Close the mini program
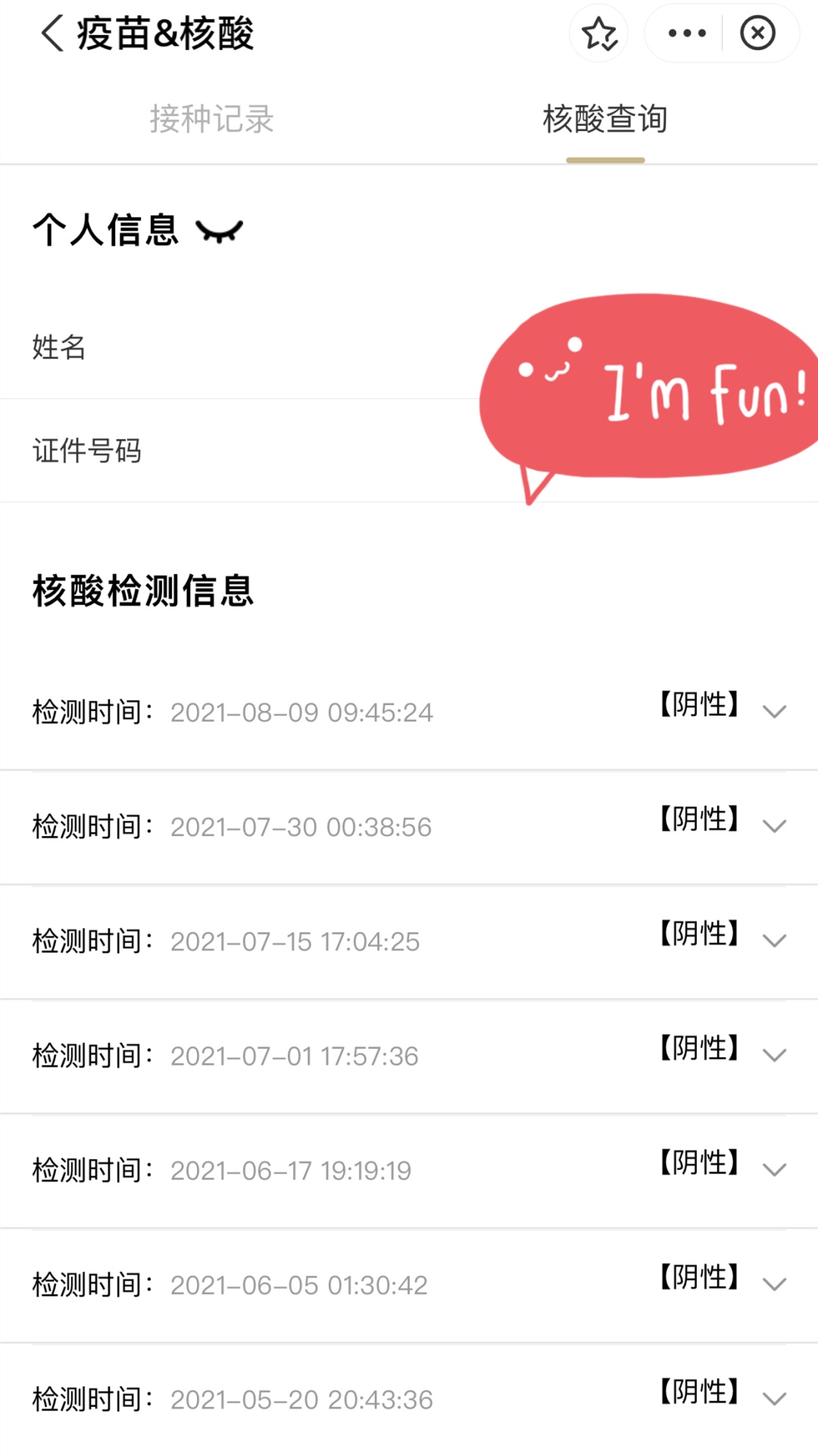The width and height of the screenshot is (818, 1456). [x=757, y=33]
